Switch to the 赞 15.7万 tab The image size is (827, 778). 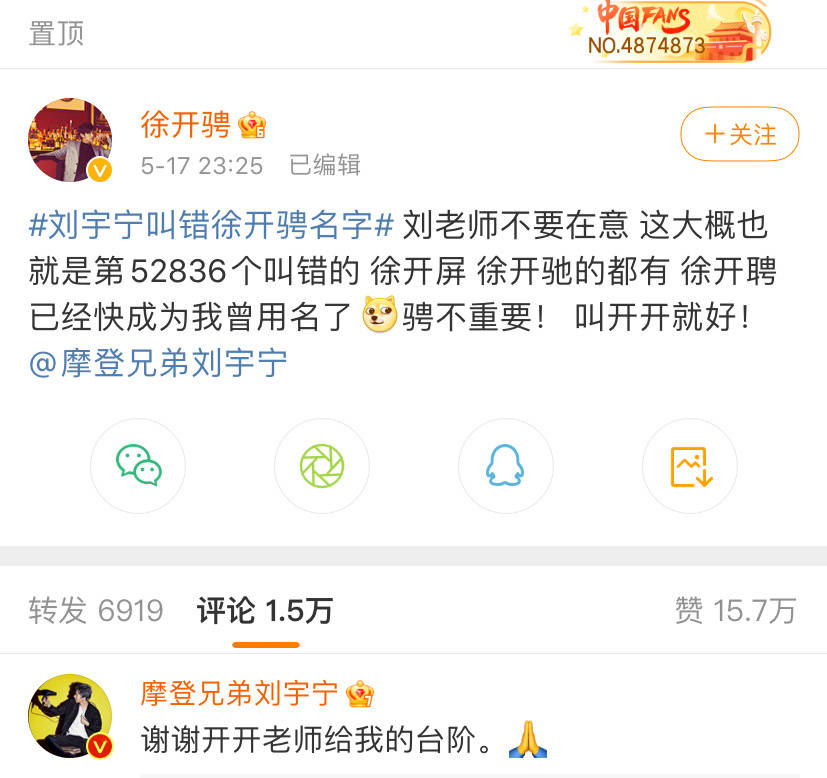[x=735, y=610]
